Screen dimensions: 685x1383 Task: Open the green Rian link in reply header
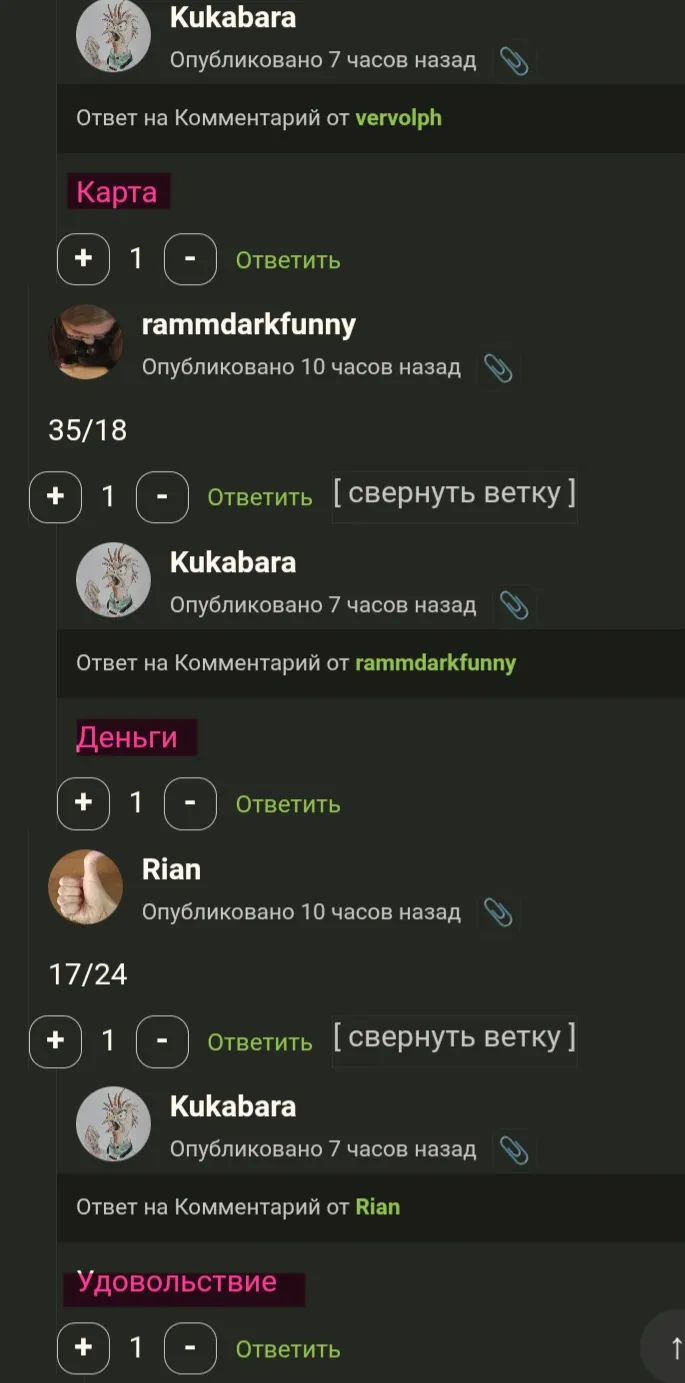tap(377, 1207)
